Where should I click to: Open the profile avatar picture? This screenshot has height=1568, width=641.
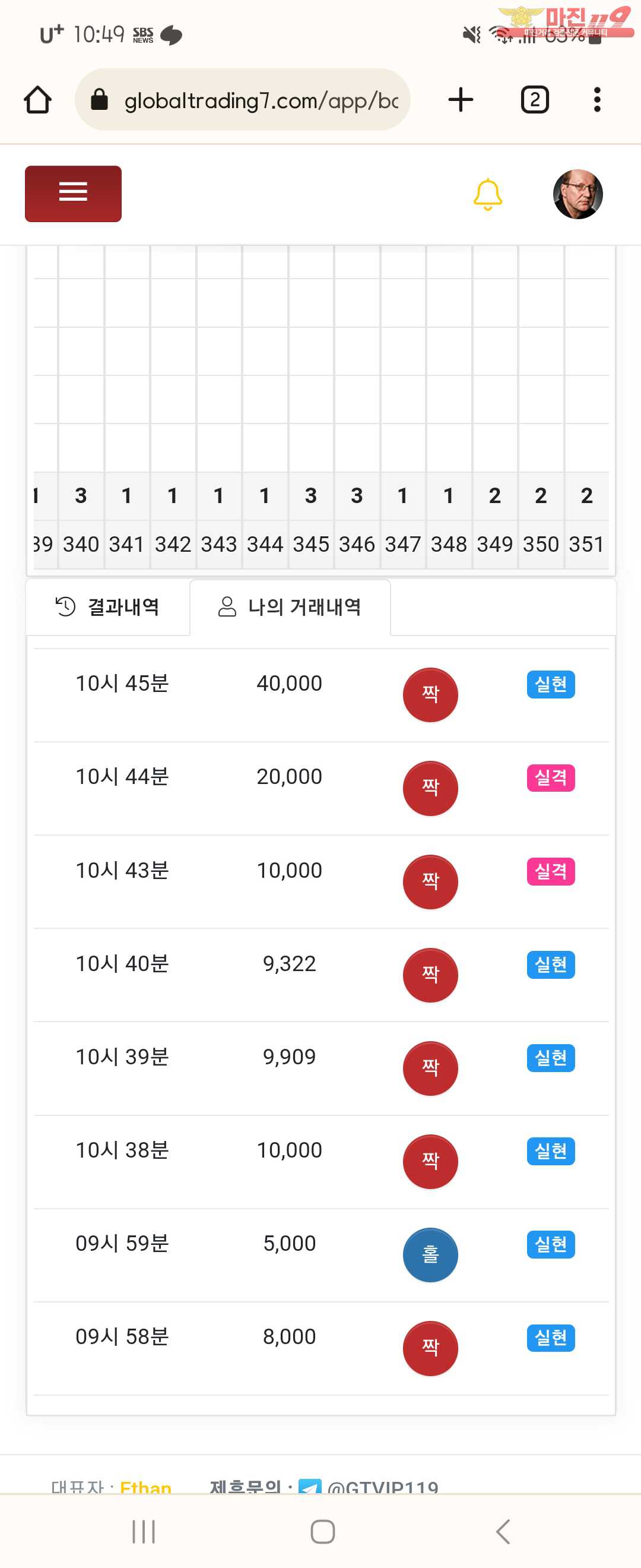(577, 194)
